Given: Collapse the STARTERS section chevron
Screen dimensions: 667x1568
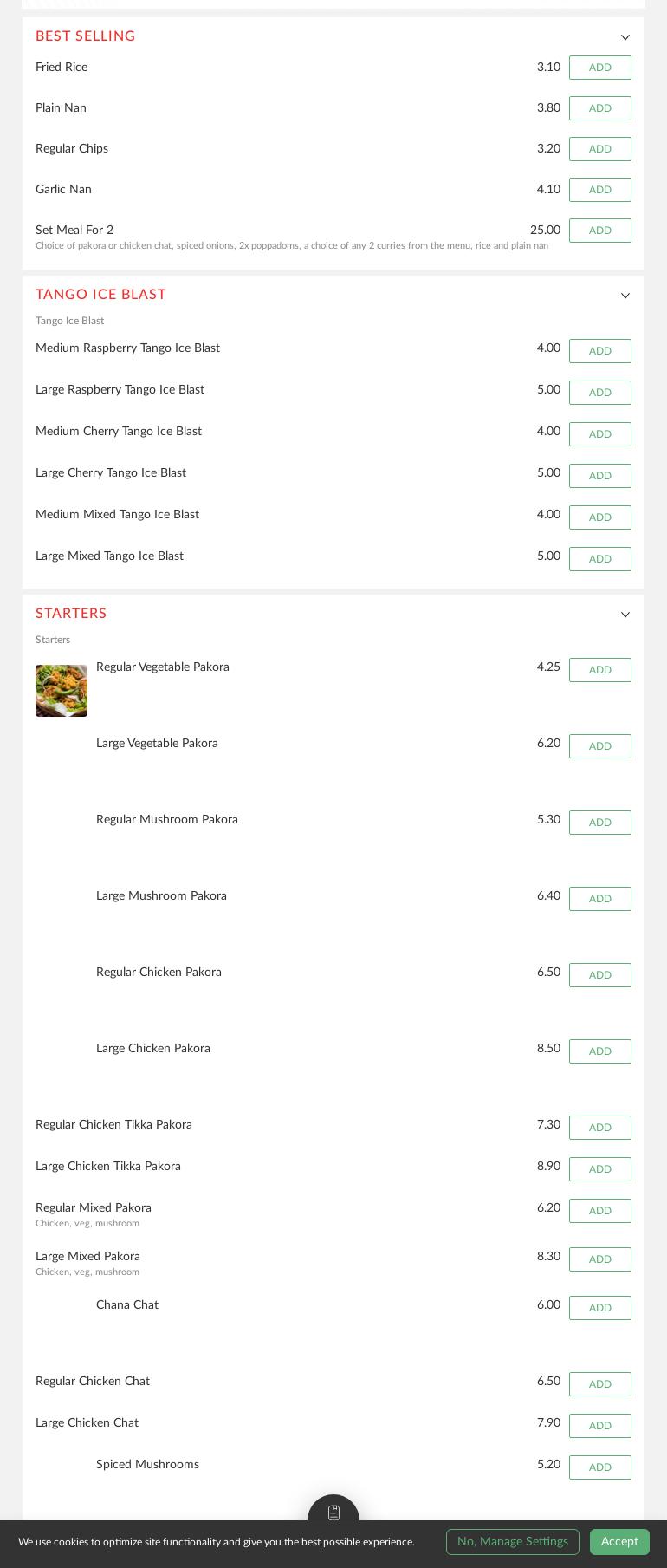Looking at the screenshot, I should coord(625,615).
